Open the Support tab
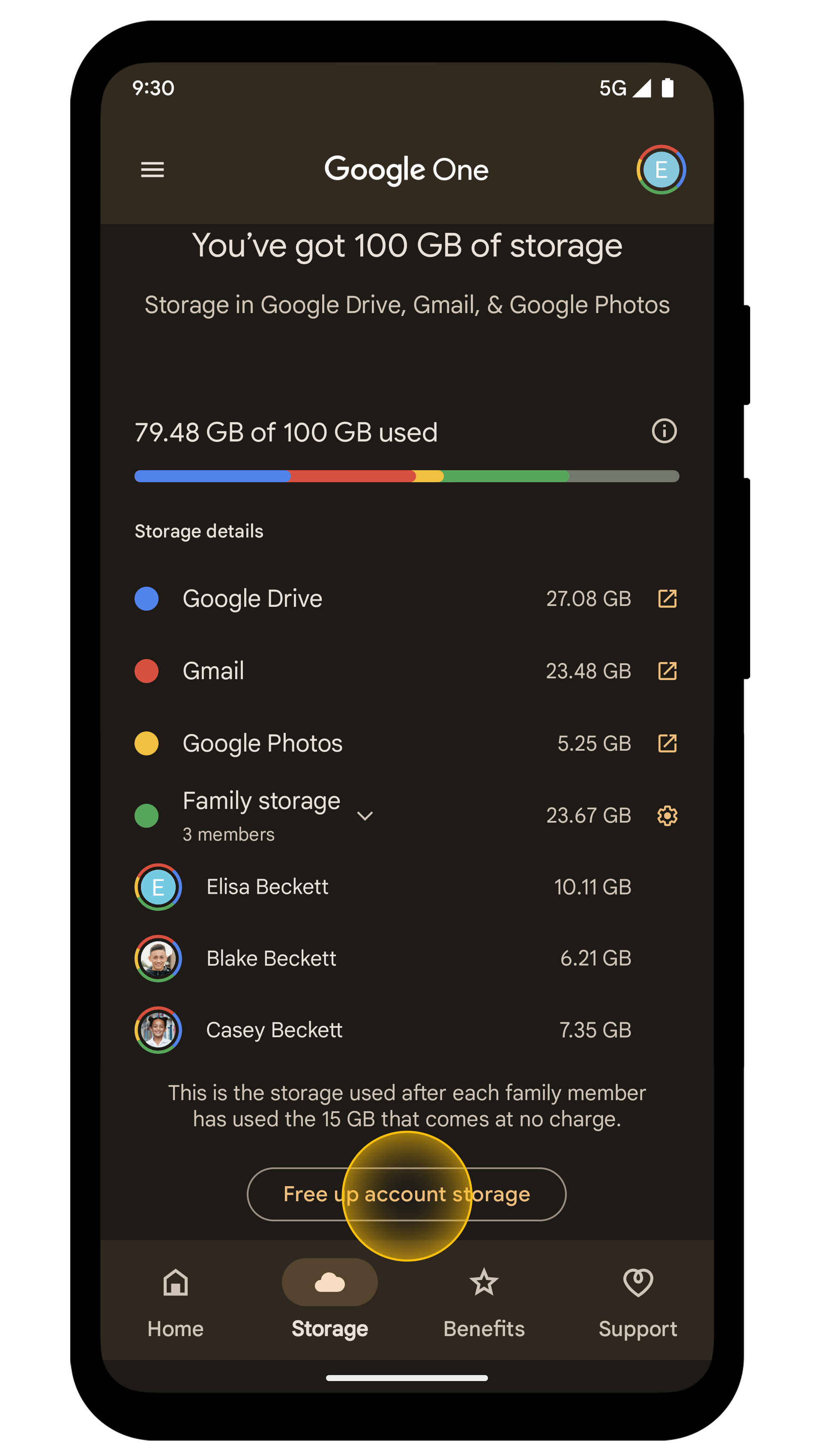The width and height of the screenshot is (814, 1456). [x=637, y=1300]
